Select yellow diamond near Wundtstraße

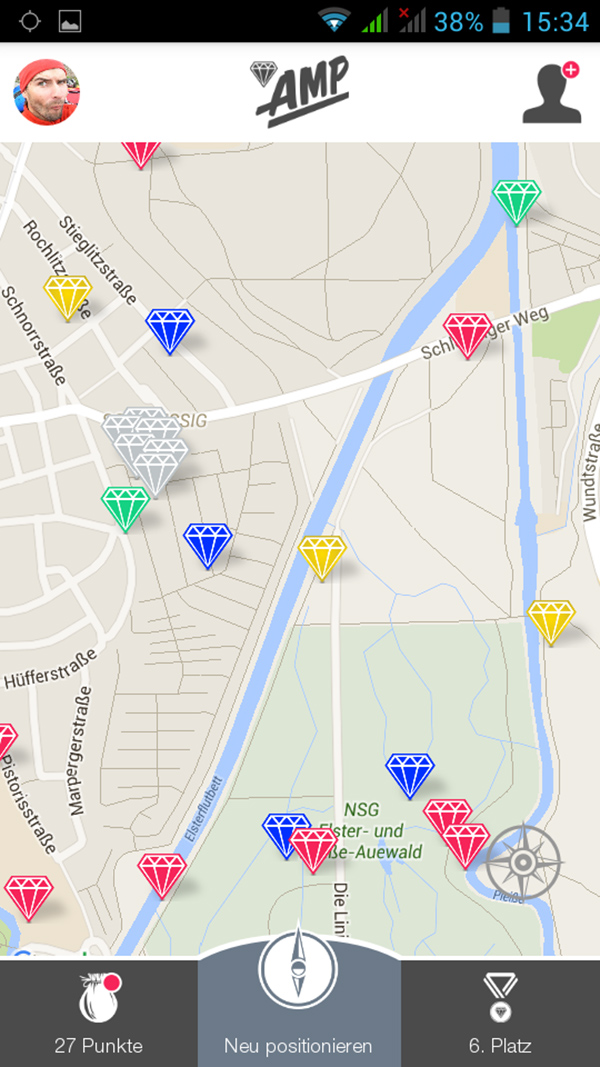[x=551, y=623]
